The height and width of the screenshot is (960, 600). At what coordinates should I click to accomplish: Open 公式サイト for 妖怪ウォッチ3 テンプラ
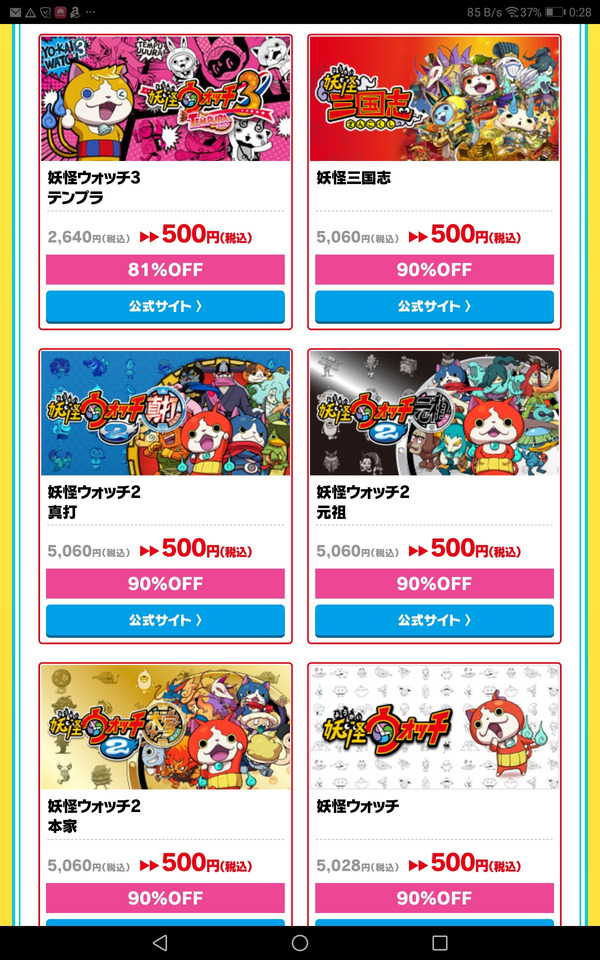click(165, 306)
